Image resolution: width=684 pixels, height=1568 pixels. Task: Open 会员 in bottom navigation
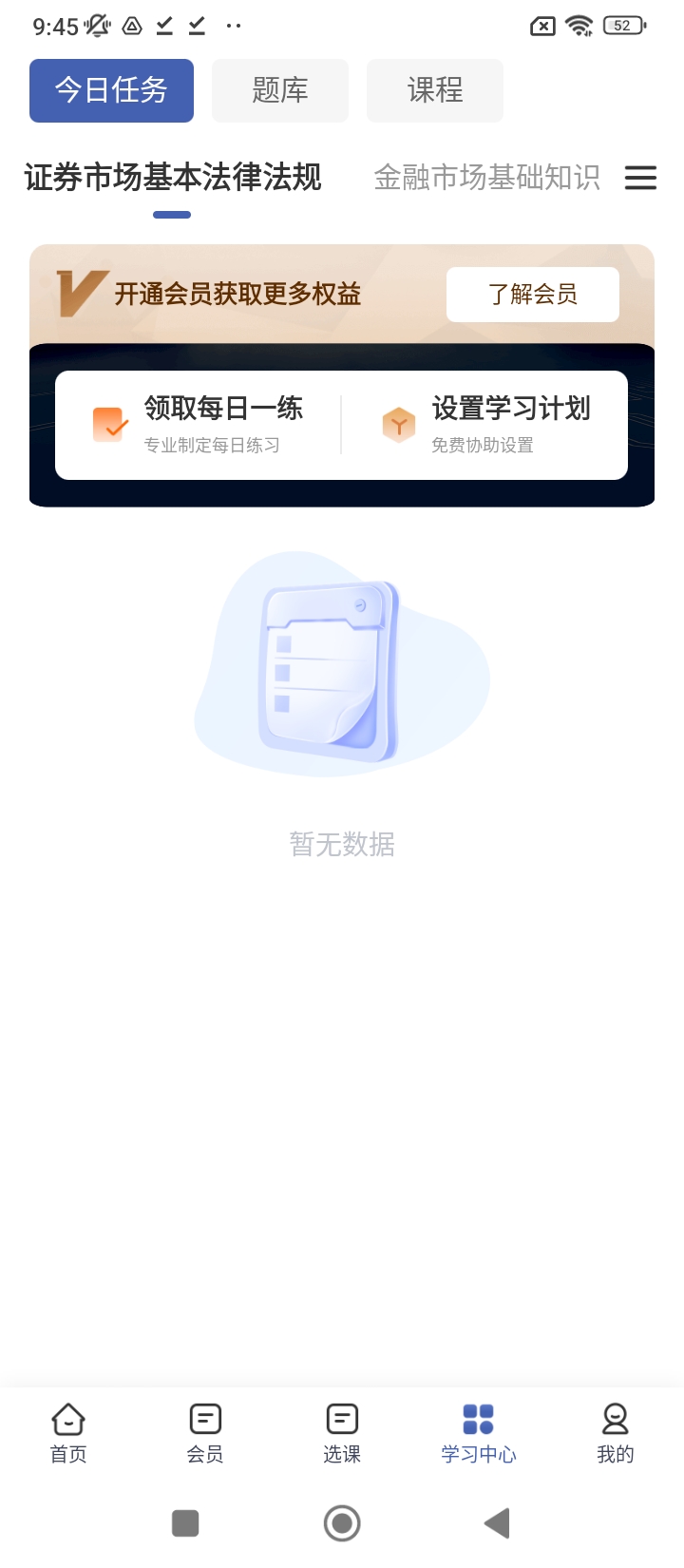[x=205, y=1433]
